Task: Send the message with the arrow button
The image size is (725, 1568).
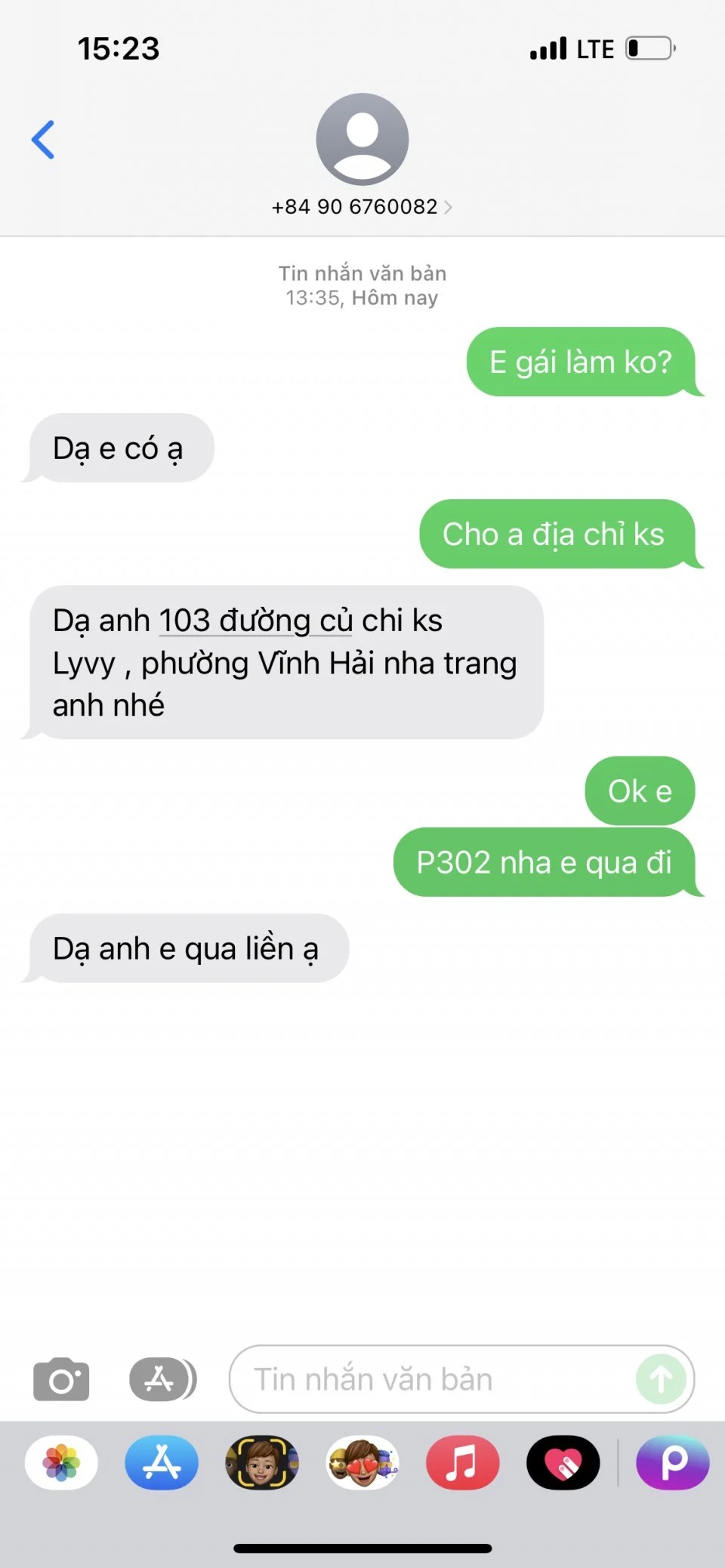Action: coord(661,1379)
